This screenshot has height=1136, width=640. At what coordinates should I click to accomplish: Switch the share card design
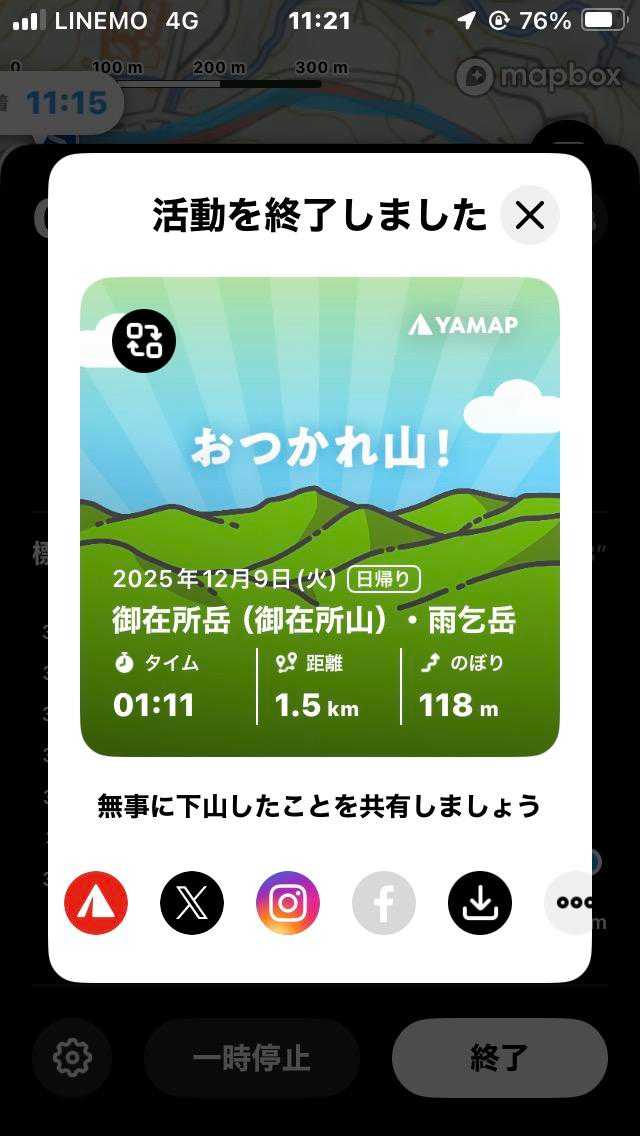144,341
